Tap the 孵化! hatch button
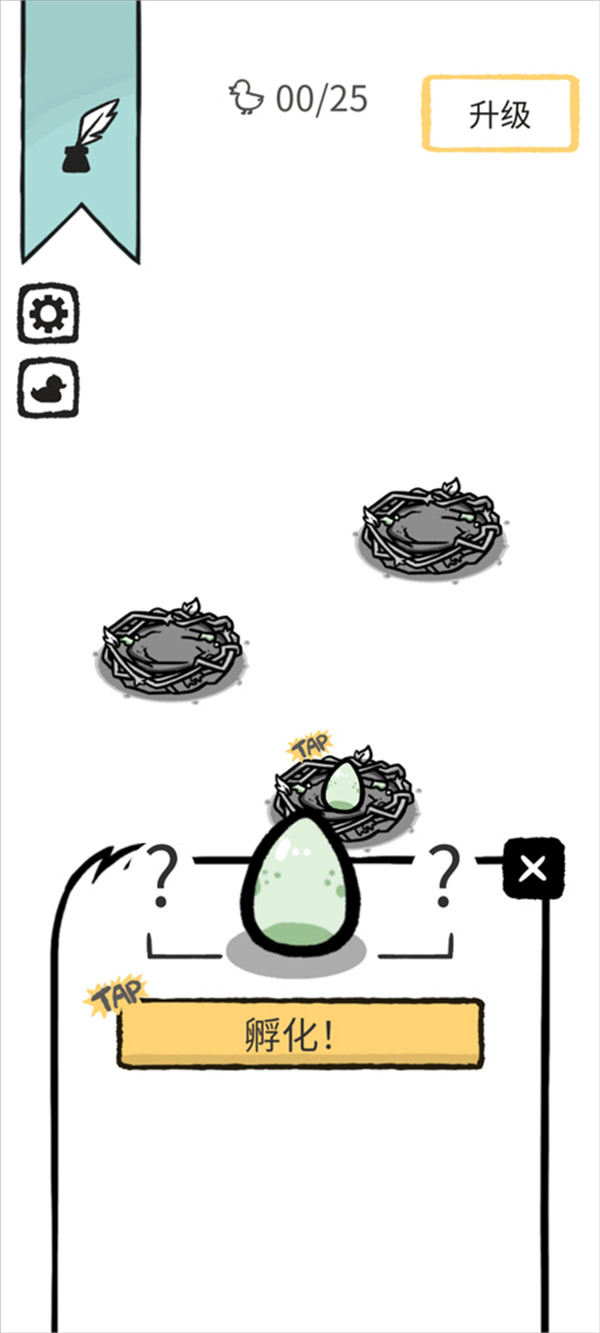Viewport: 600px width, 1333px height. 300,1034
